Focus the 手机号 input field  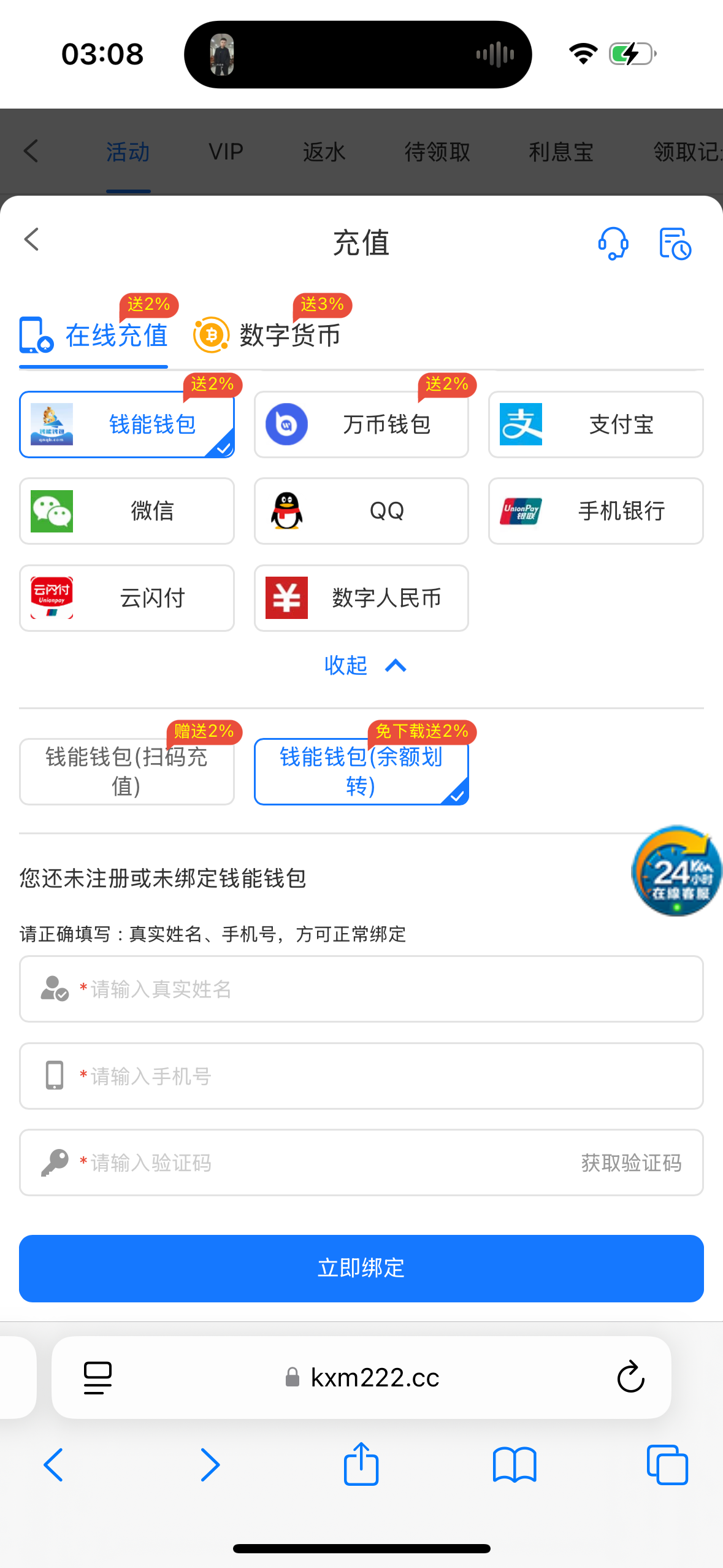[380, 1076]
